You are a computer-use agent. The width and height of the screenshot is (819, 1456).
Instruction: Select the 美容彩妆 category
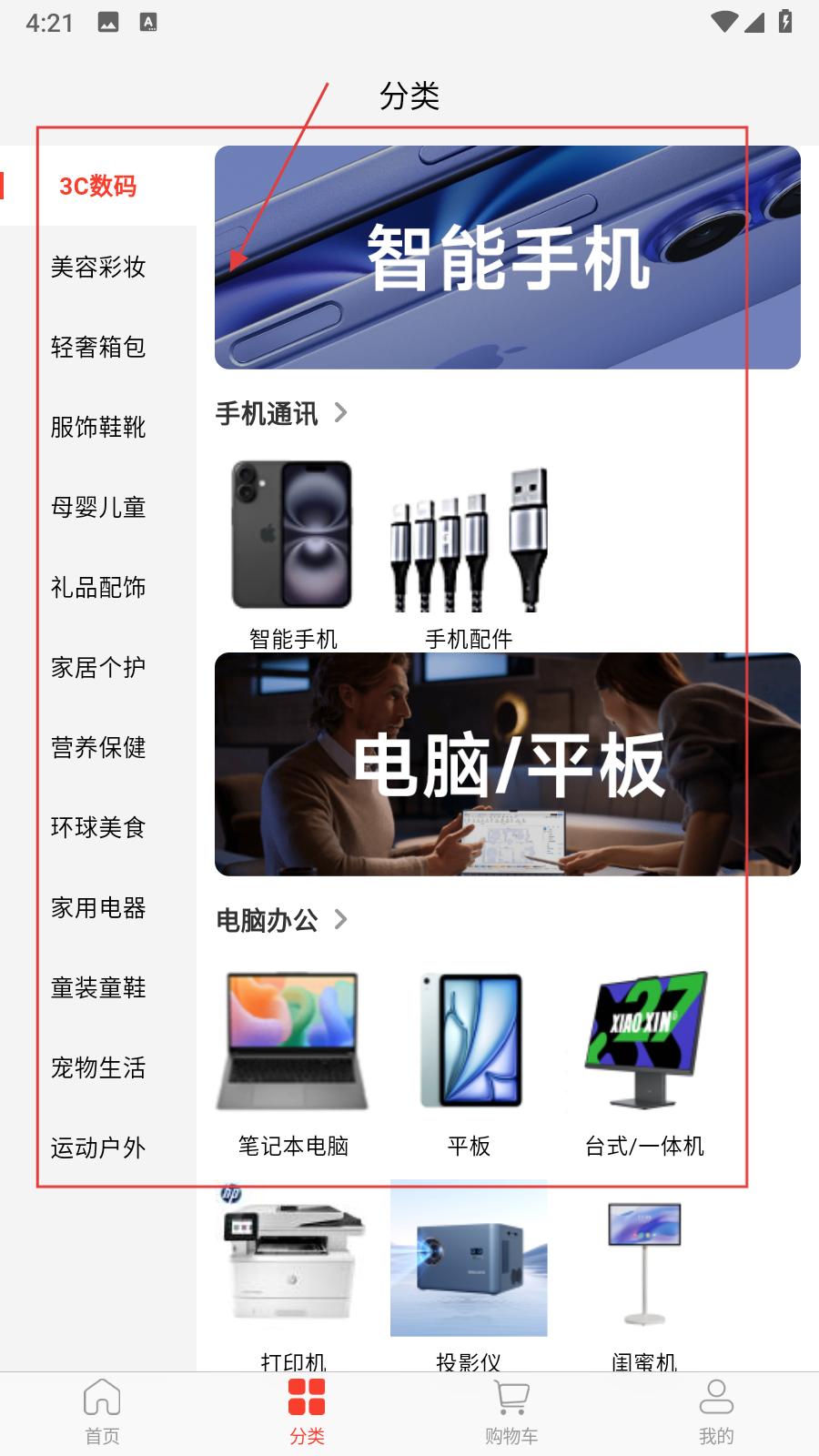[98, 267]
